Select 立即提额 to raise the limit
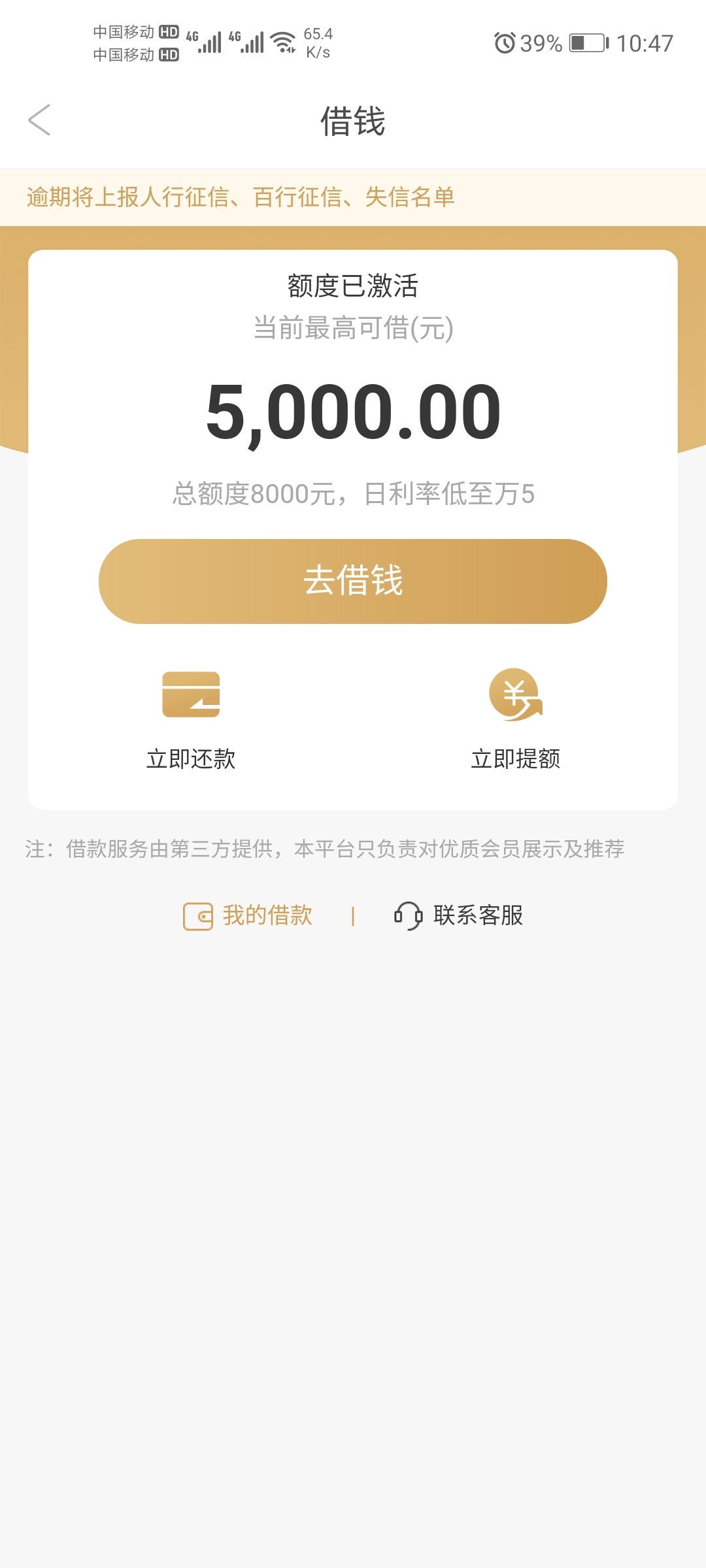 (516, 719)
